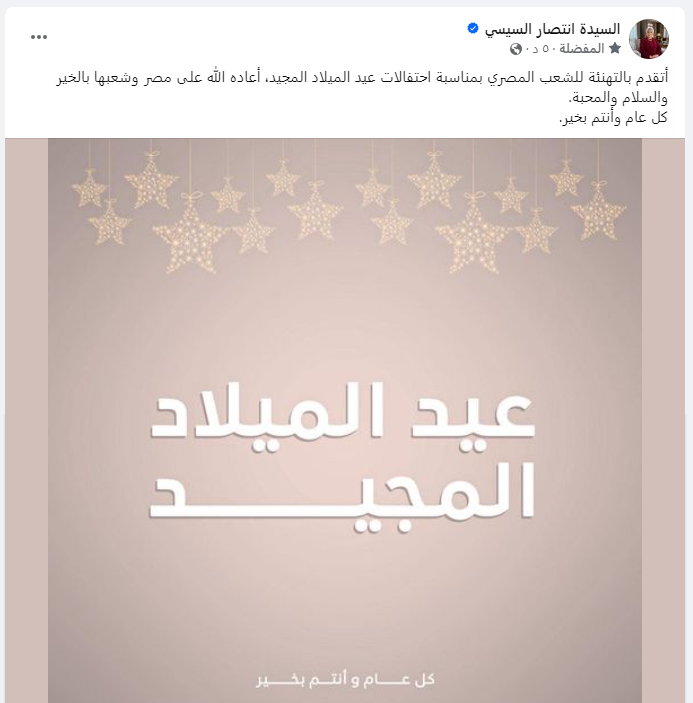Open the page name السيدة انتصار السيسي
Viewport: 693px width, 703px height.
tap(552, 29)
